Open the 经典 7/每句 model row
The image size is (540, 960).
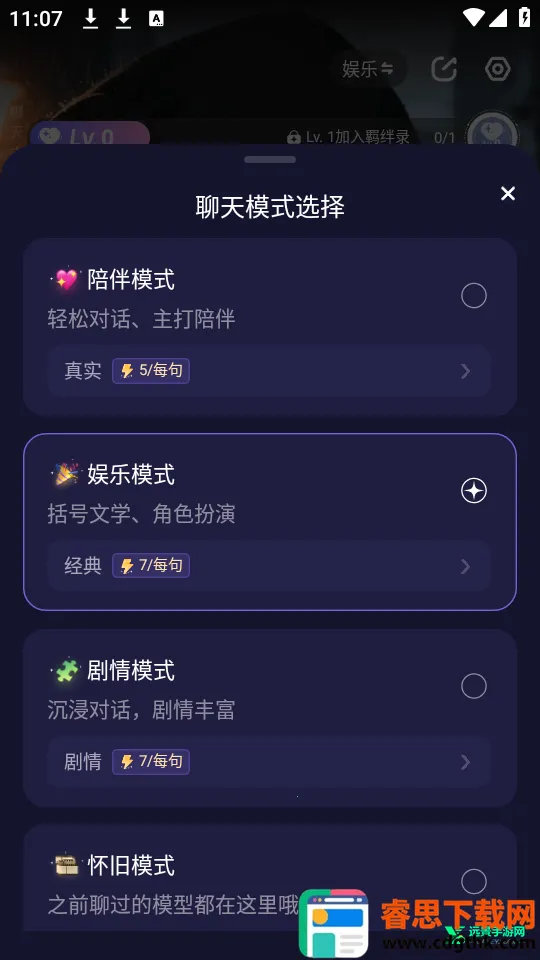[x=269, y=566]
